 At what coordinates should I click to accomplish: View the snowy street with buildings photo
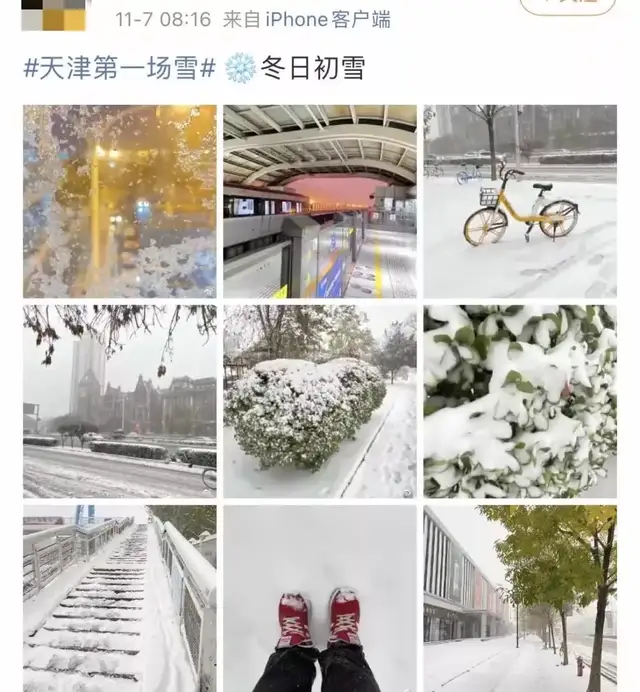(119, 401)
